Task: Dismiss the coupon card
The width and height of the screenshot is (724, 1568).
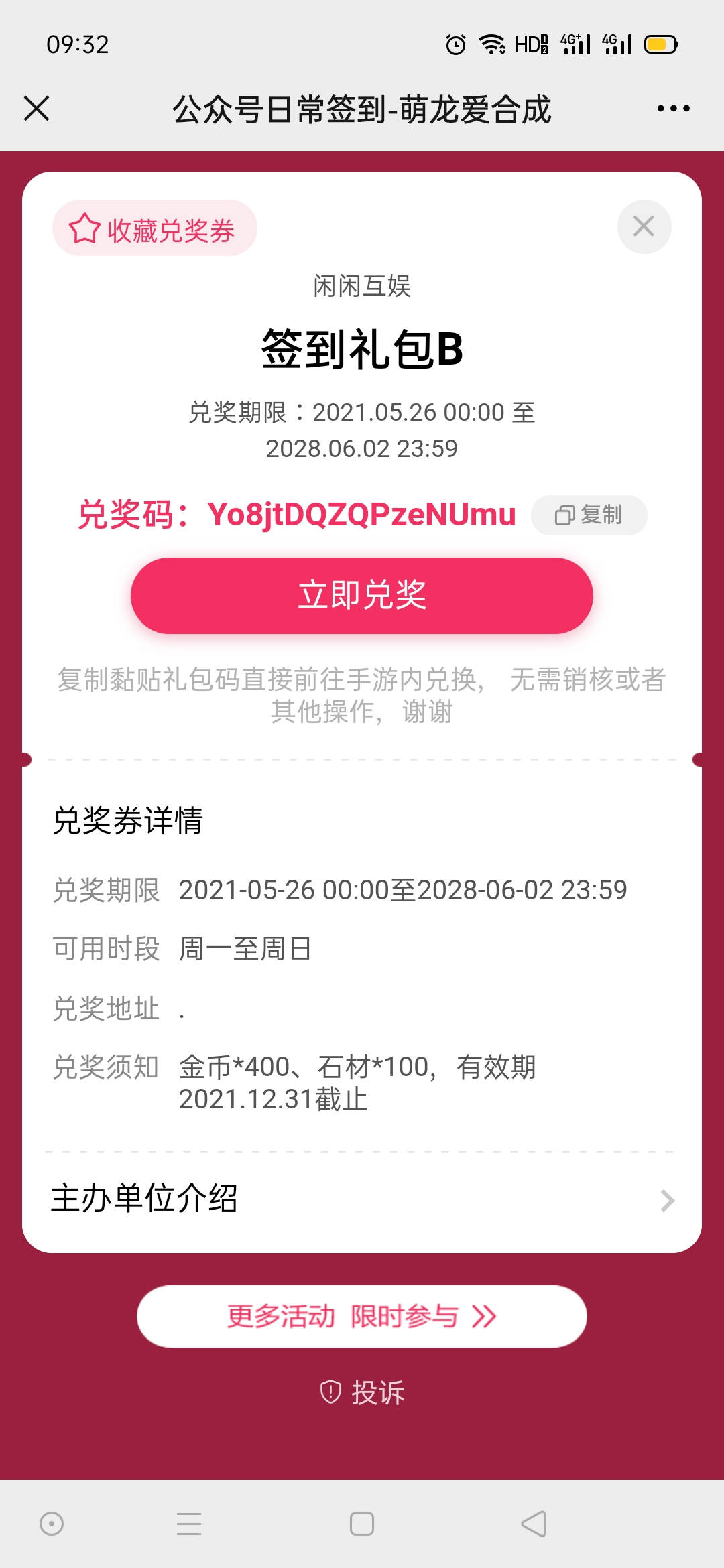Action: [x=644, y=227]
